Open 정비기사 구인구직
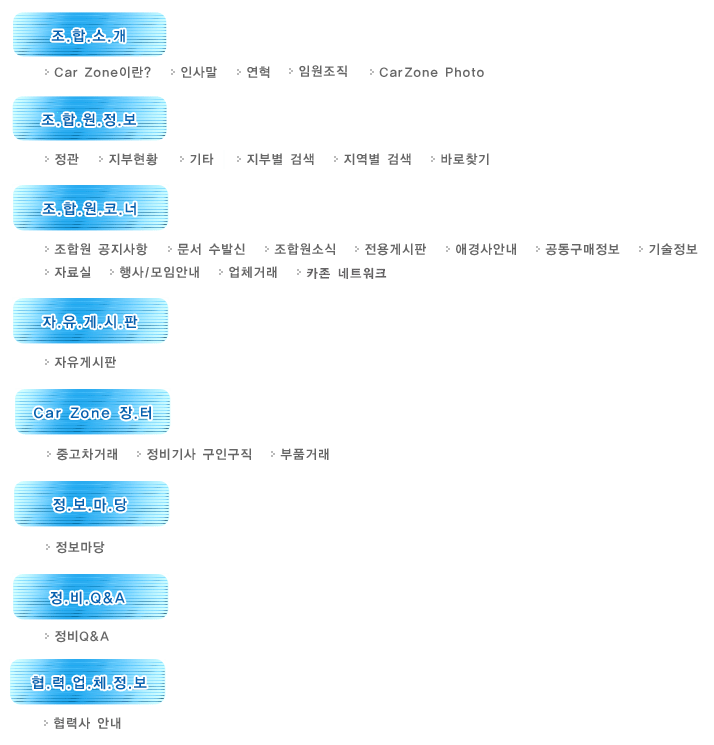This screenshot has width=714, height=745. tap(199, 454)
